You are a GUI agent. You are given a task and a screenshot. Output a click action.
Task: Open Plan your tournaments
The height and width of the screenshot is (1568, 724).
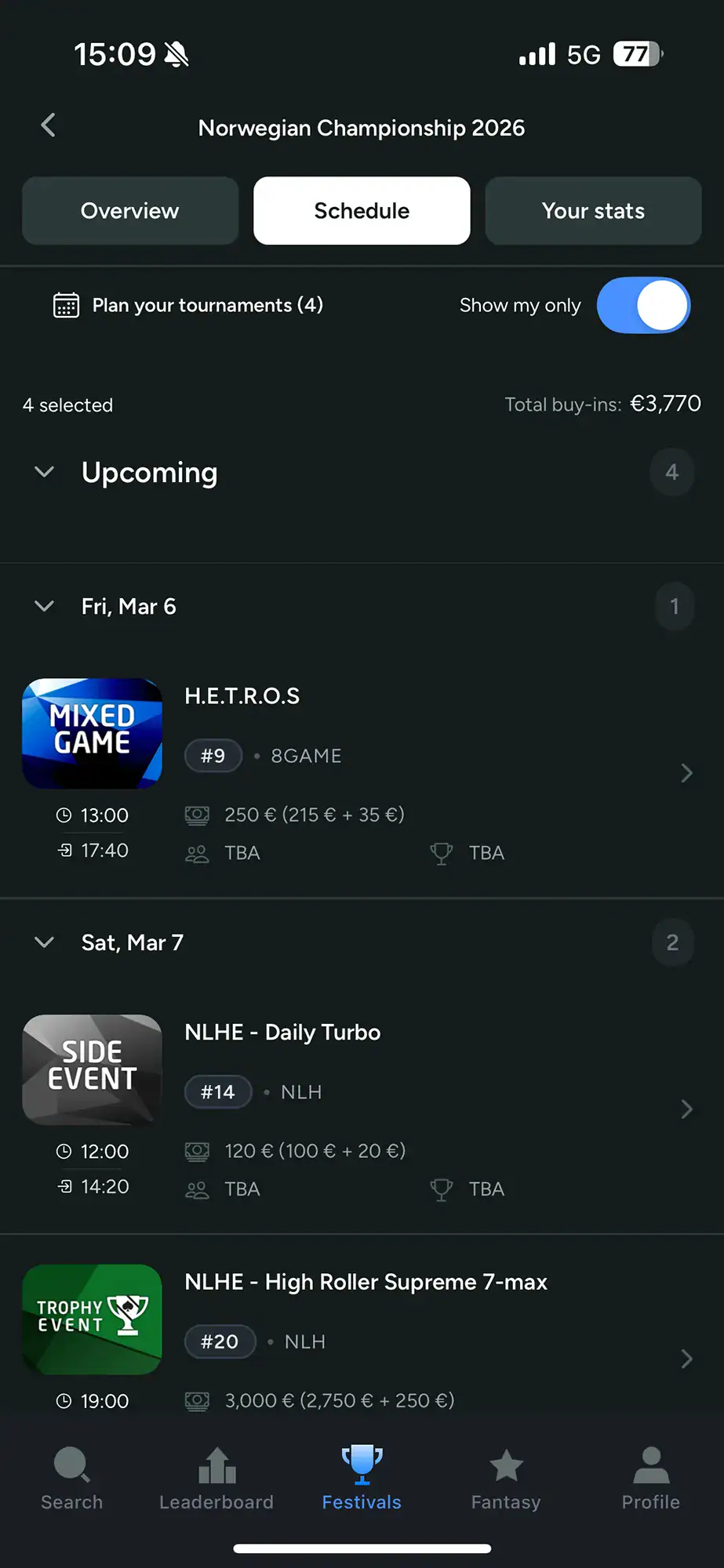point(188,305)
